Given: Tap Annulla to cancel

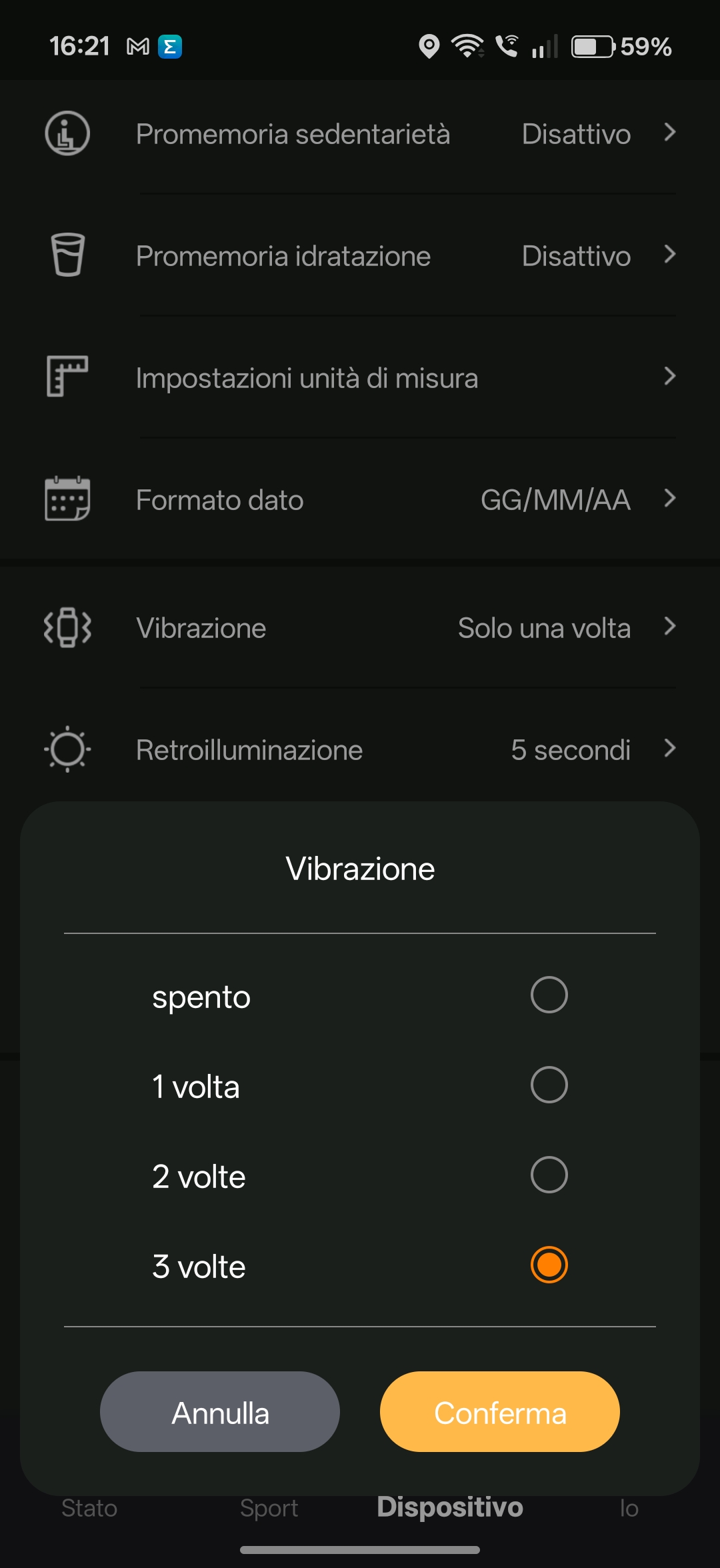Looking at the screenshot, I should coord(220,1412).
